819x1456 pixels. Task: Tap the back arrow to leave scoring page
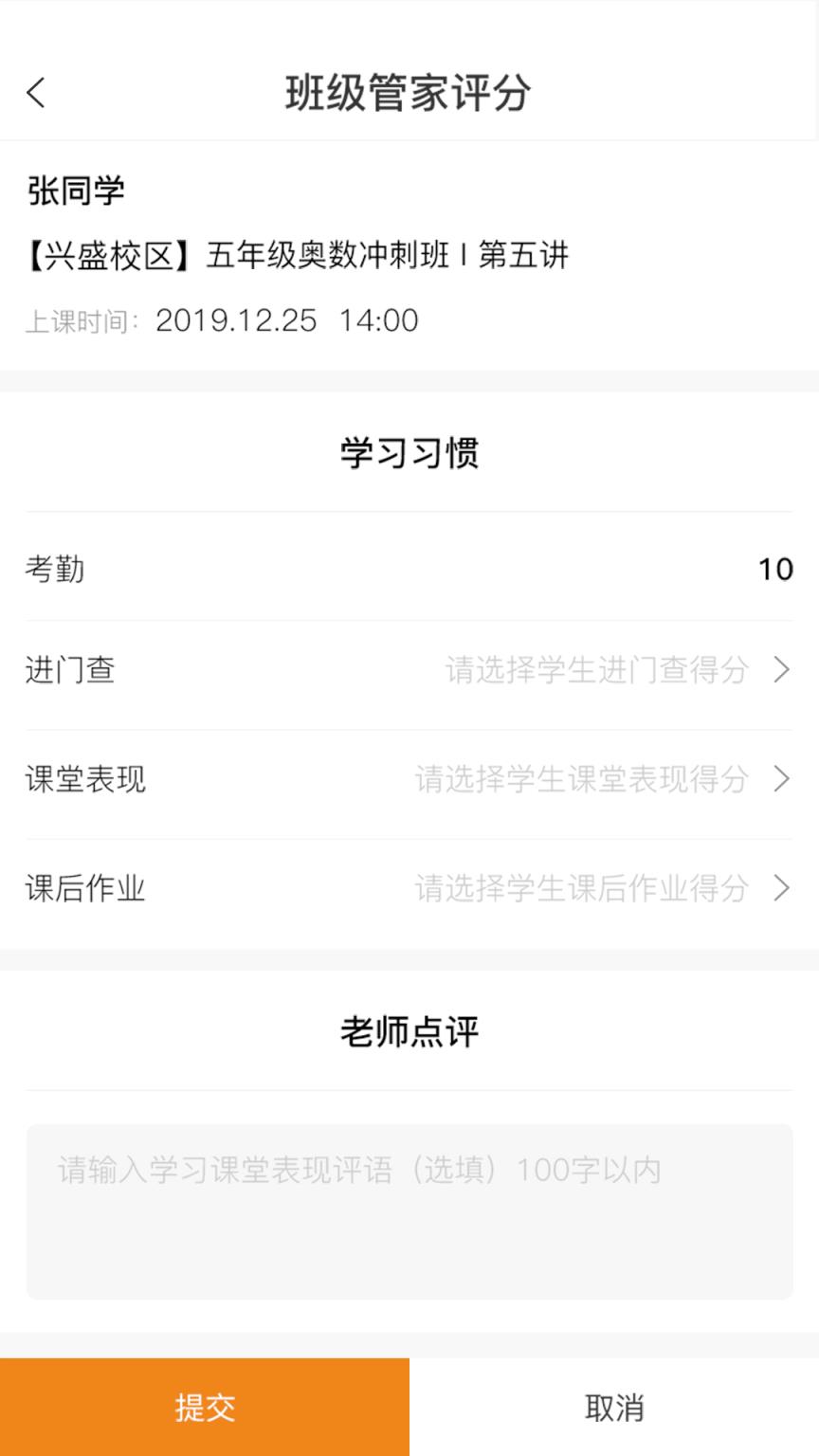pos(36,94)
